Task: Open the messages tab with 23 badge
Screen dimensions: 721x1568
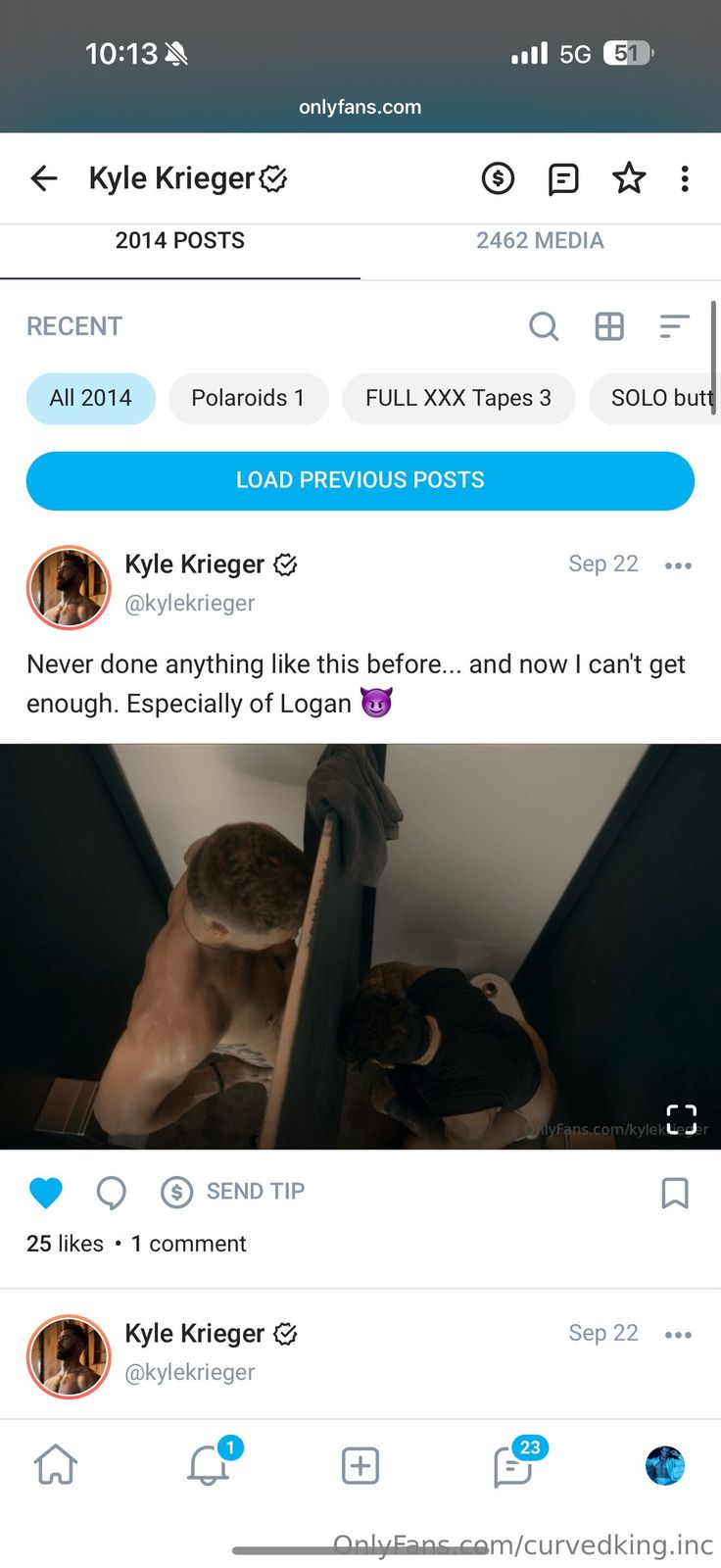Action: [513, 1466]
